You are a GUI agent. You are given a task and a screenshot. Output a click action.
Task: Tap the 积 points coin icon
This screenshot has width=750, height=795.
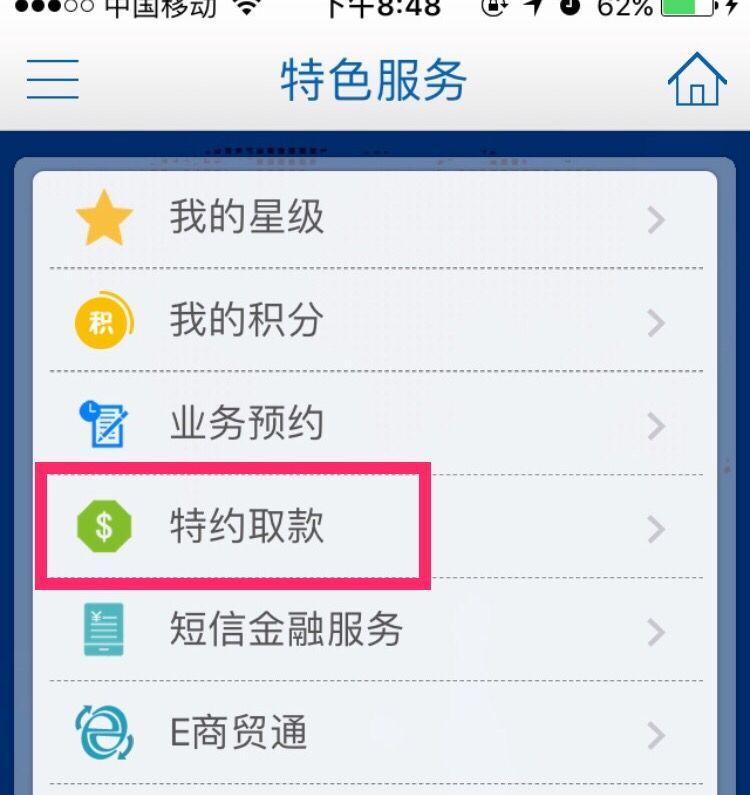[x=101, y=320]
